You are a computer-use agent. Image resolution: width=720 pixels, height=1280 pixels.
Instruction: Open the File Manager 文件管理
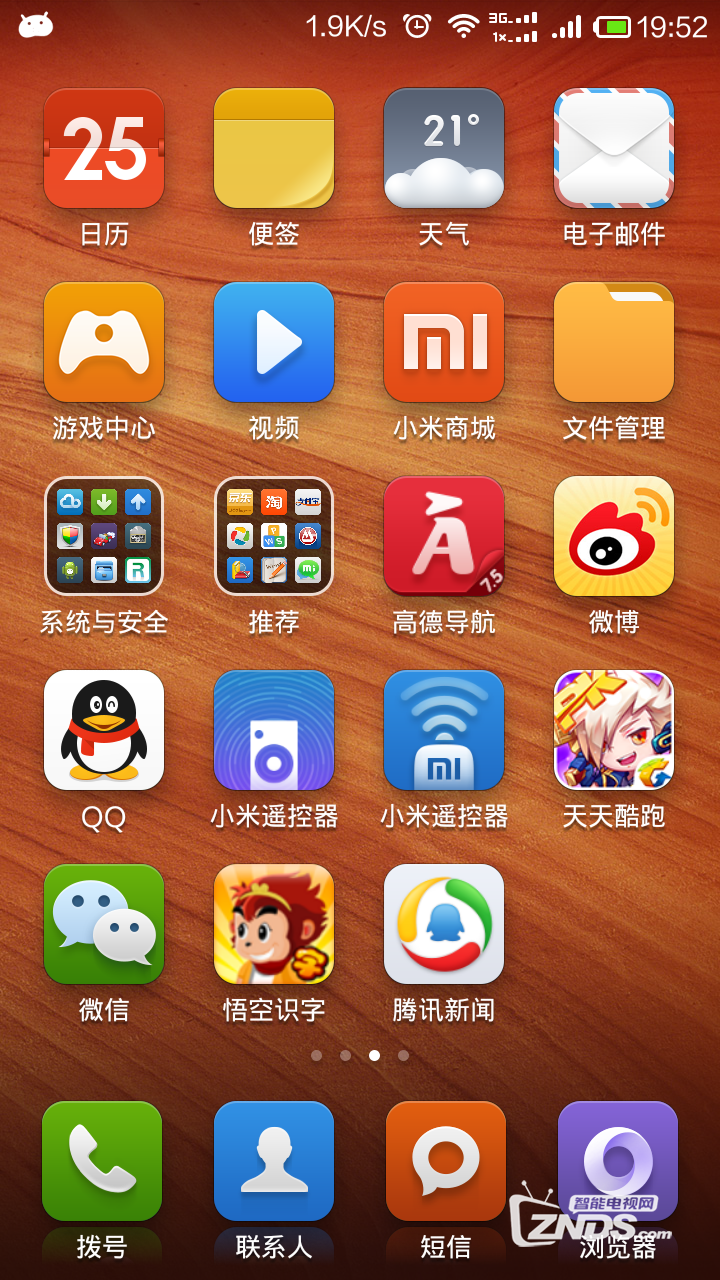[x=614, y=342]
